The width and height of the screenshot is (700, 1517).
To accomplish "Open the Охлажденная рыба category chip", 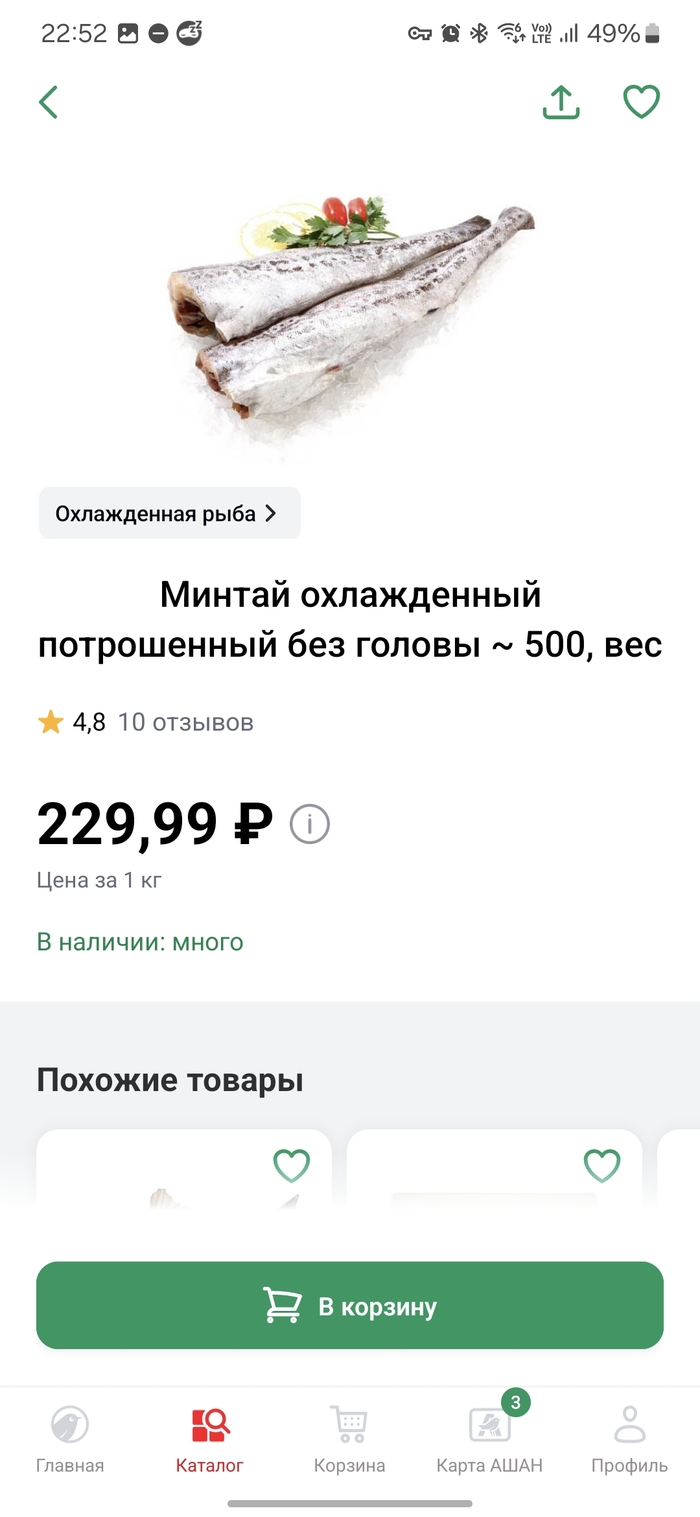I will [x=169, y=514].
